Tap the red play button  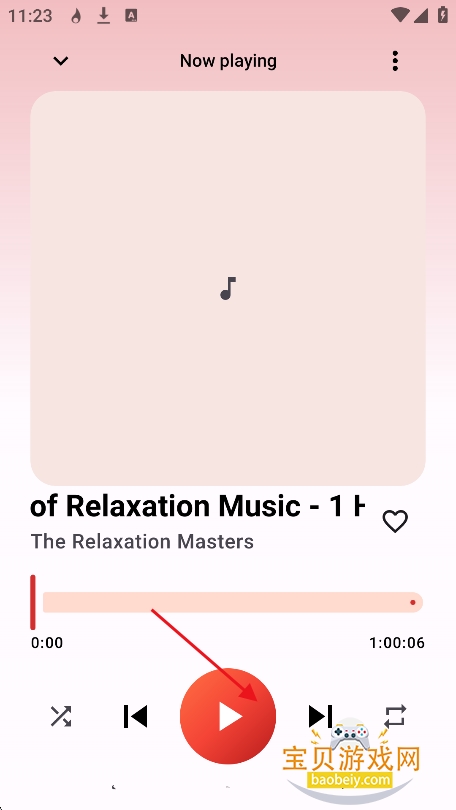pos(228,716)
